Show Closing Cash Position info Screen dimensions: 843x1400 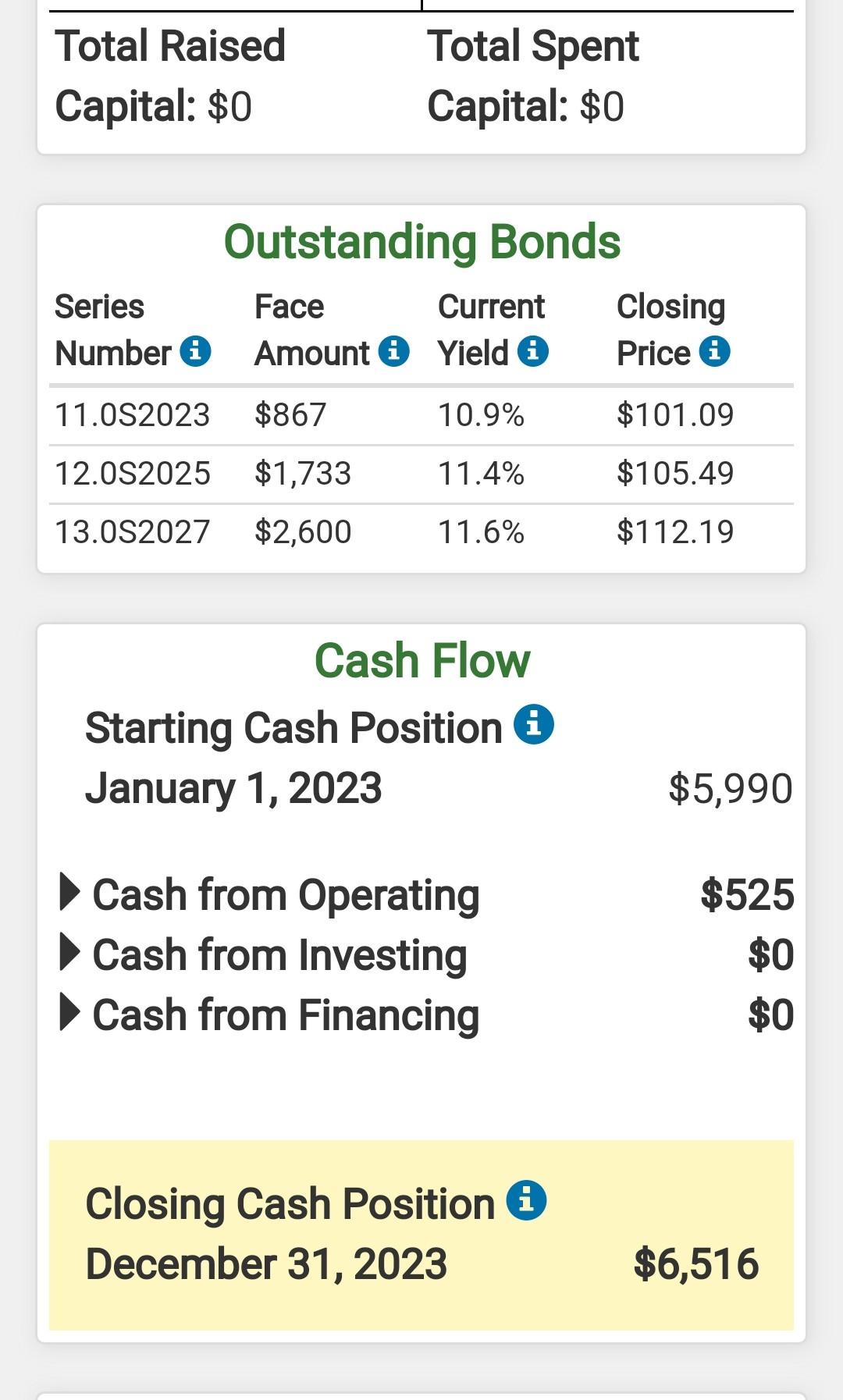[527, 1200]
